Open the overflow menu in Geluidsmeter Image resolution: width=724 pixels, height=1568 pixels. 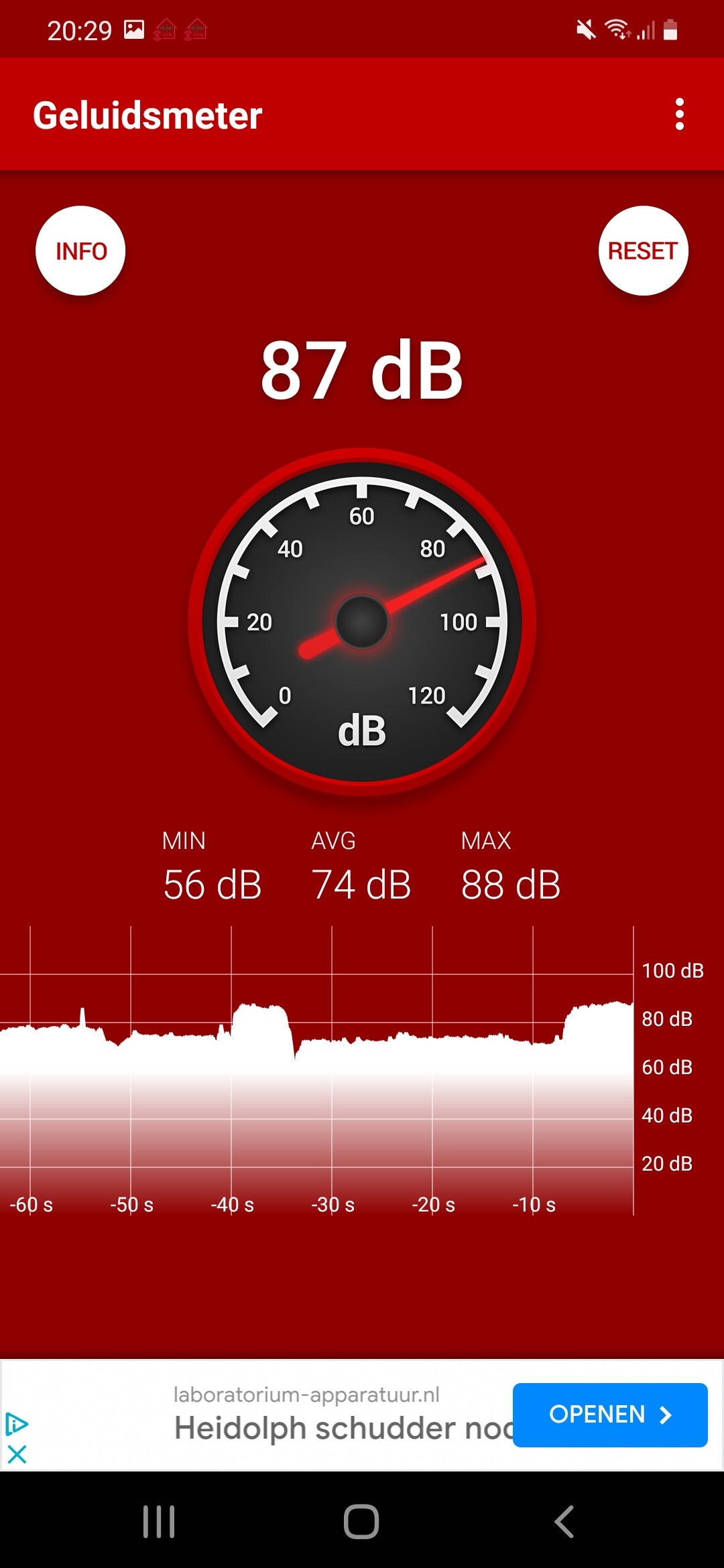click(x=680, y=115)
